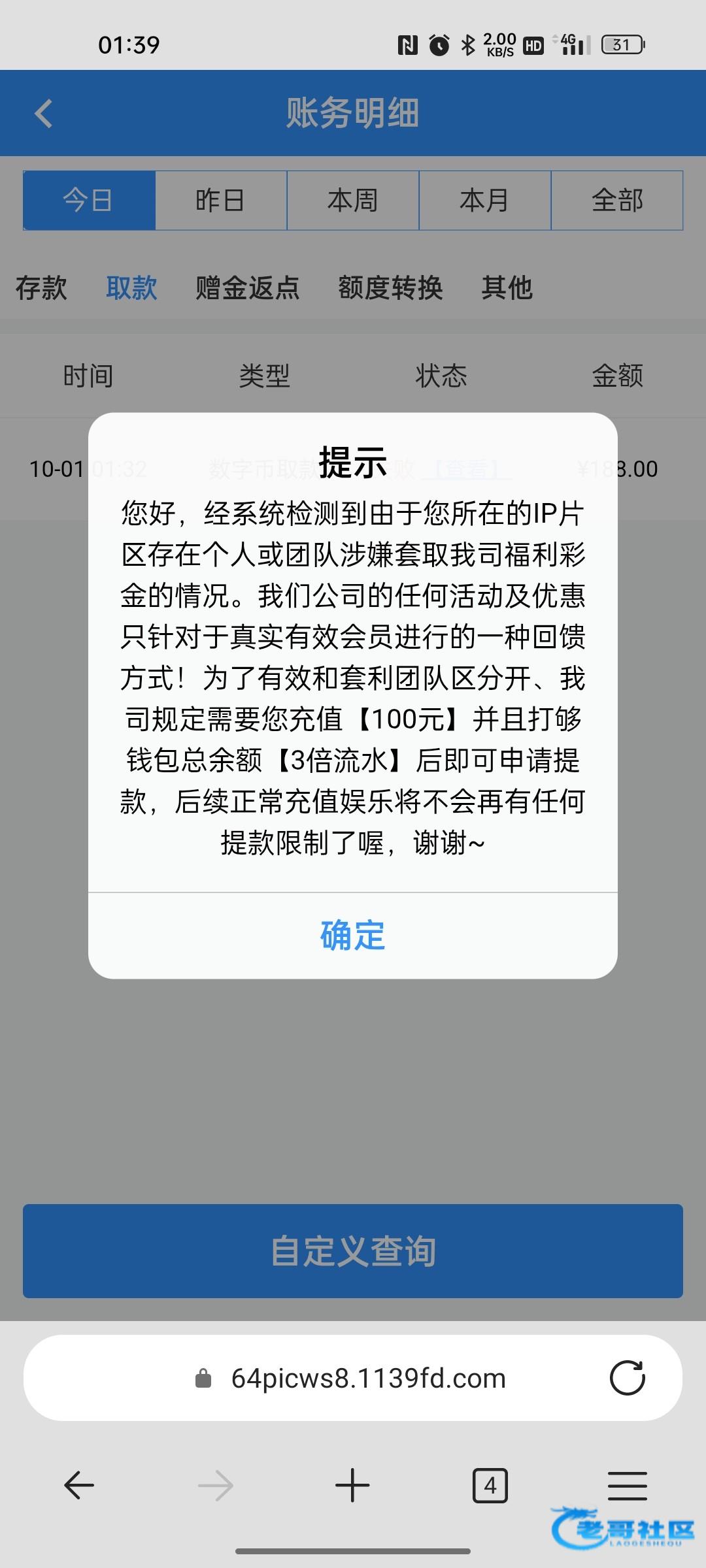Reload the page with the refresh icon

coord(627,1378)
